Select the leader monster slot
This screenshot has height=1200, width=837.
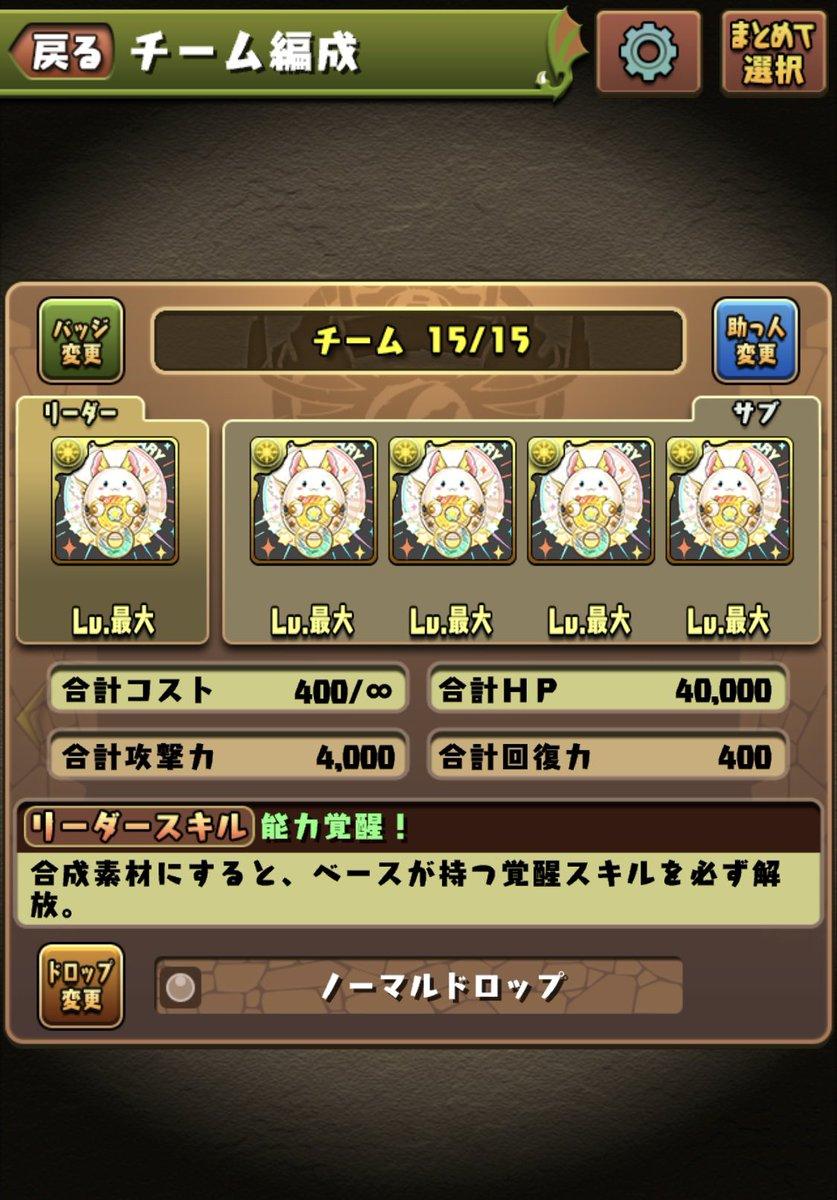click(114, 501)
